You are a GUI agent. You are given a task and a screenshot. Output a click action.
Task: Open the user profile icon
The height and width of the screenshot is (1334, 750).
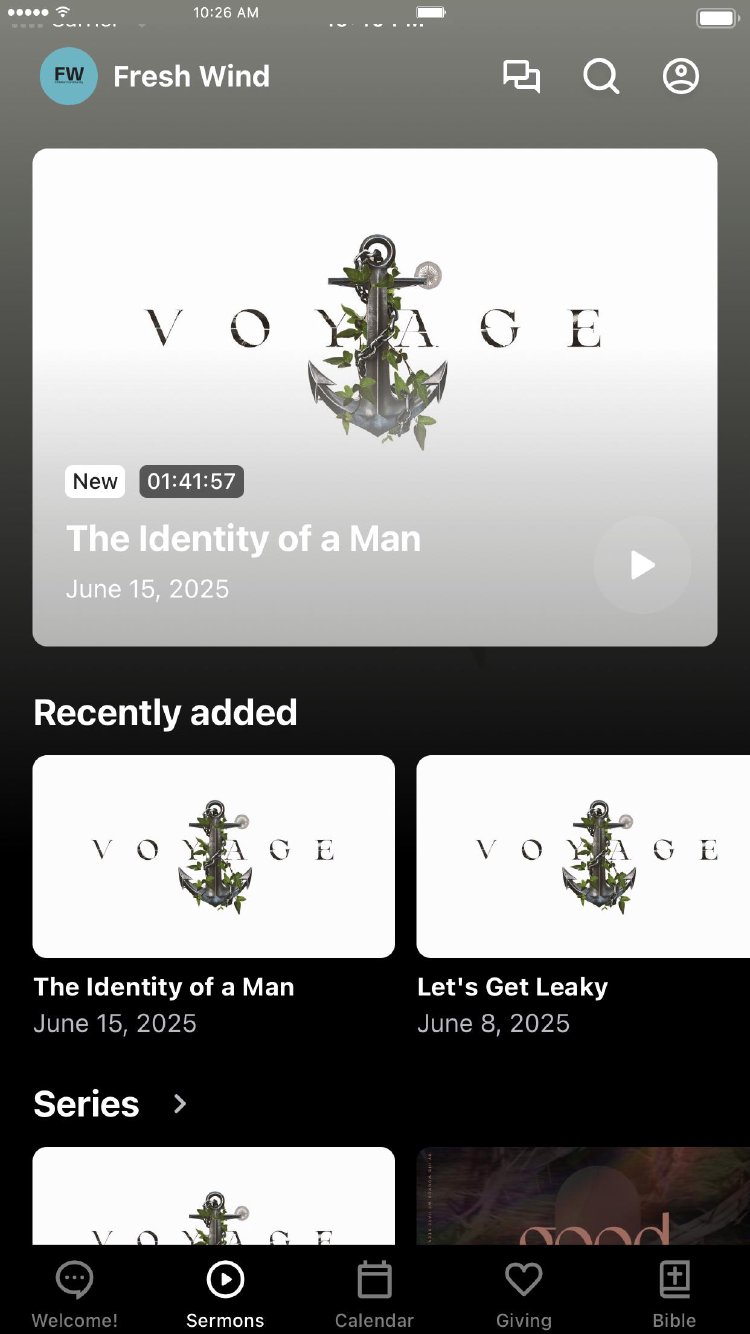coord(681,77)
